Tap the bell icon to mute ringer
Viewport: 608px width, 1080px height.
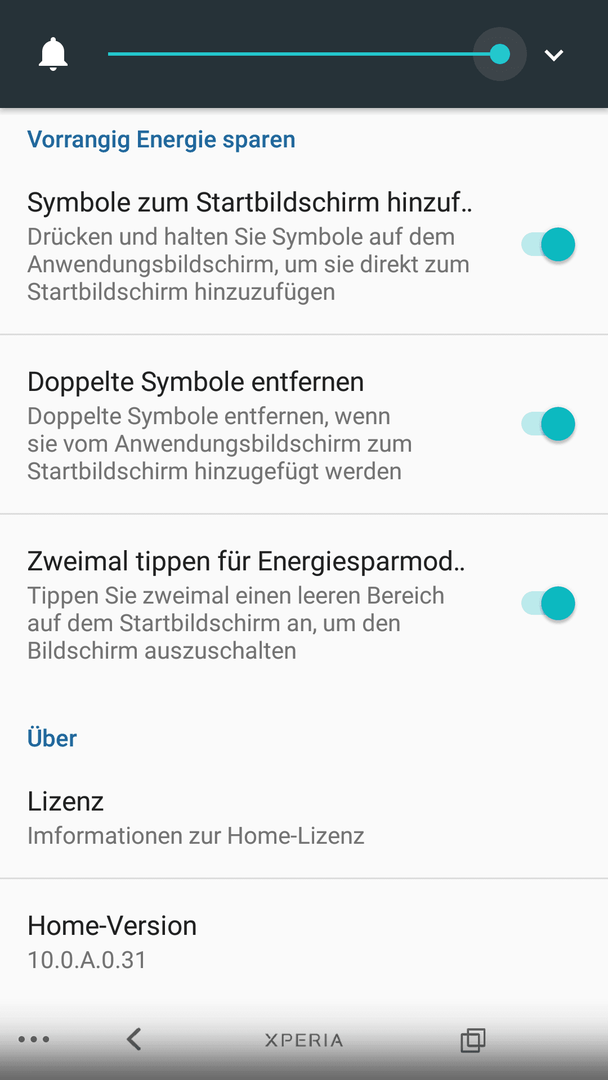(53, 54)
